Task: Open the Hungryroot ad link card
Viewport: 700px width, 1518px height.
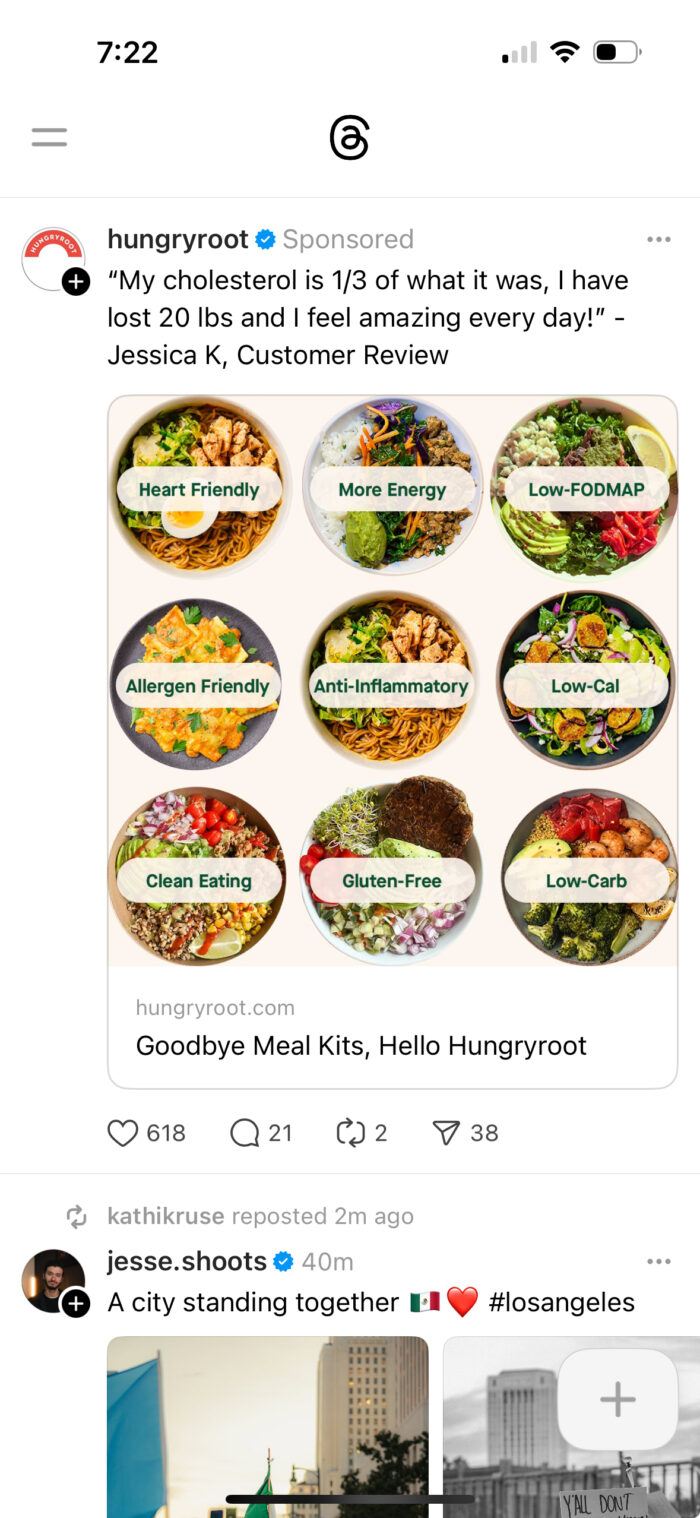Action: (x=392, y=1028)
